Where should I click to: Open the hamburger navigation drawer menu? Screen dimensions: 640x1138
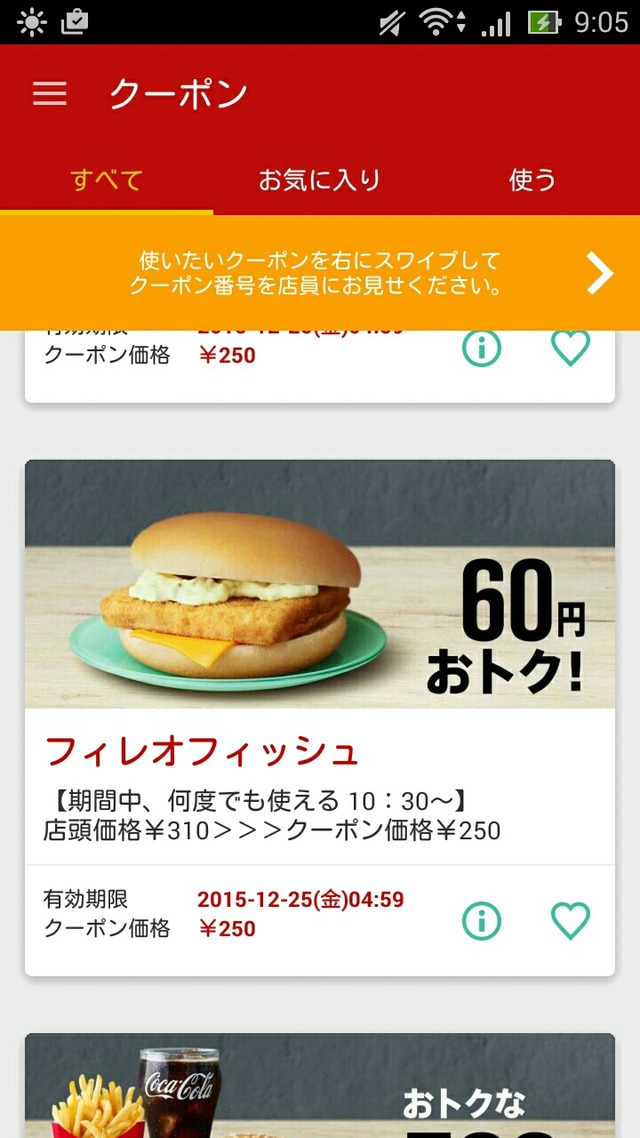pyautogui.click(x=49, y=94)
